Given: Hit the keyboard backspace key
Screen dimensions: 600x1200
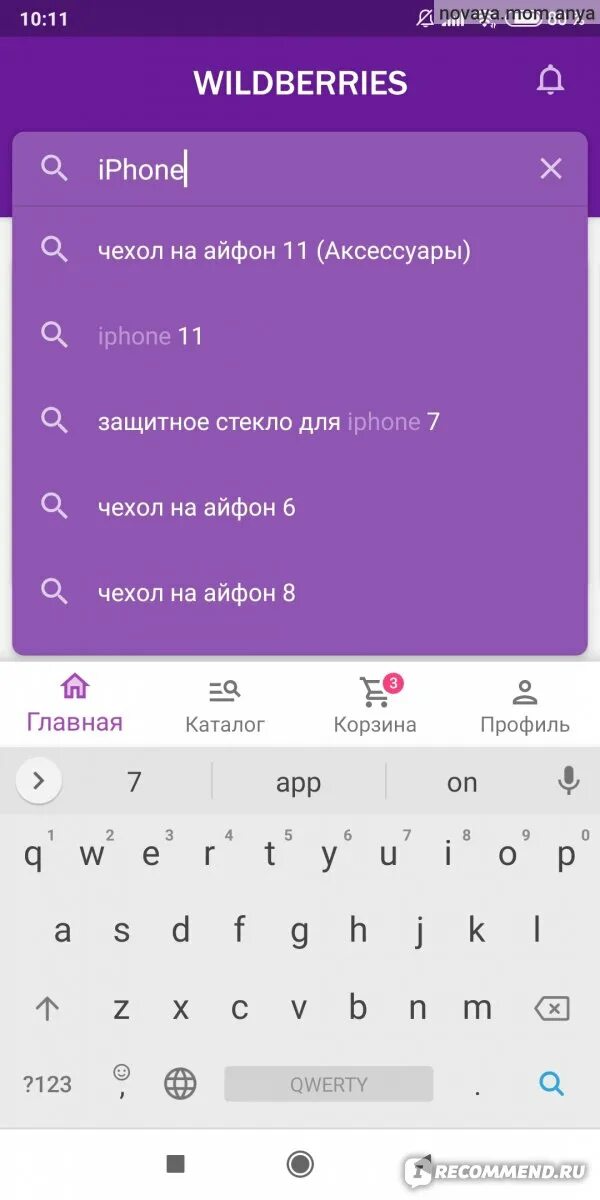Looking at the screenshot, I should [551, 1008].
